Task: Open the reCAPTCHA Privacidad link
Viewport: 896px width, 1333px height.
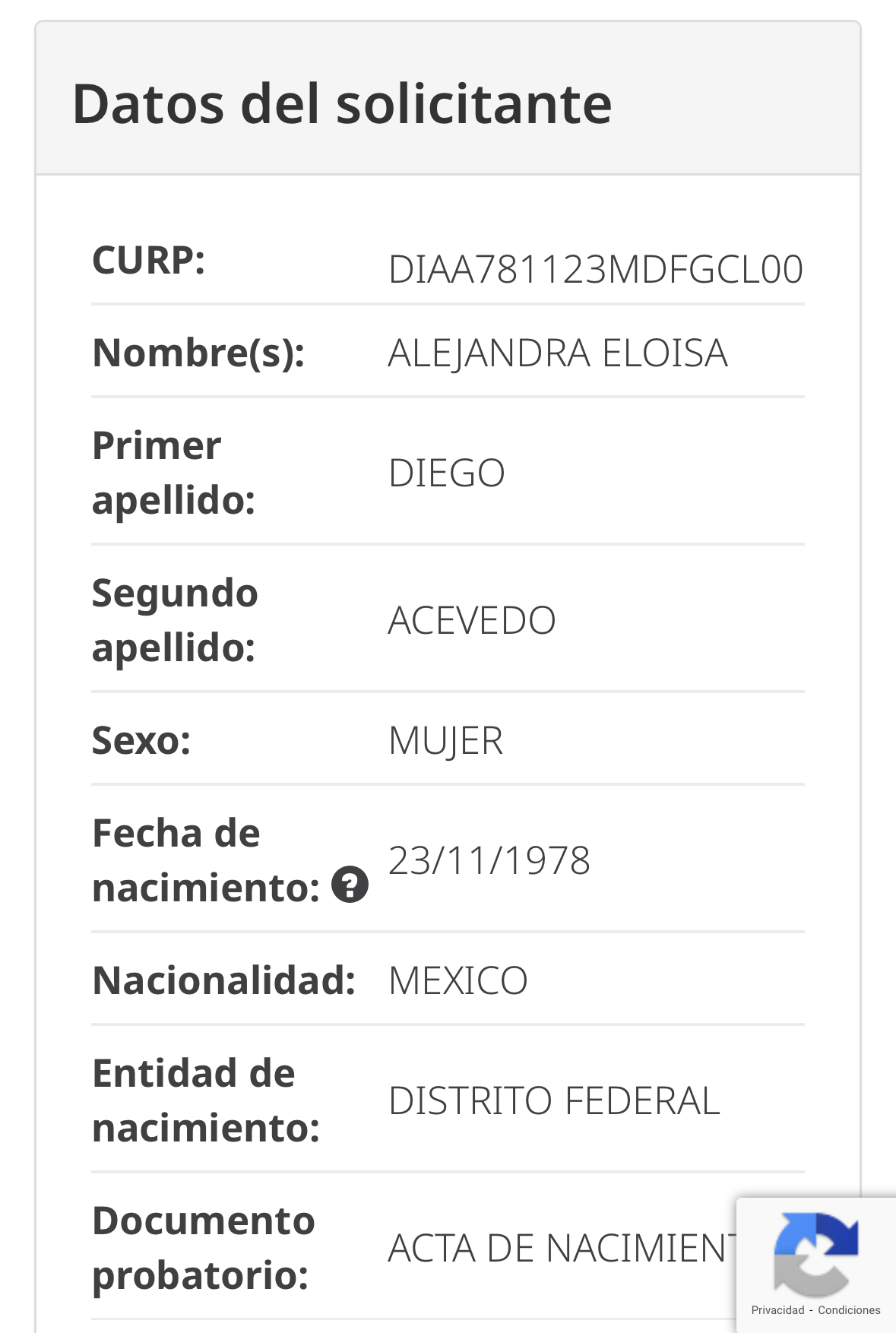Action: click(777, 1310)
